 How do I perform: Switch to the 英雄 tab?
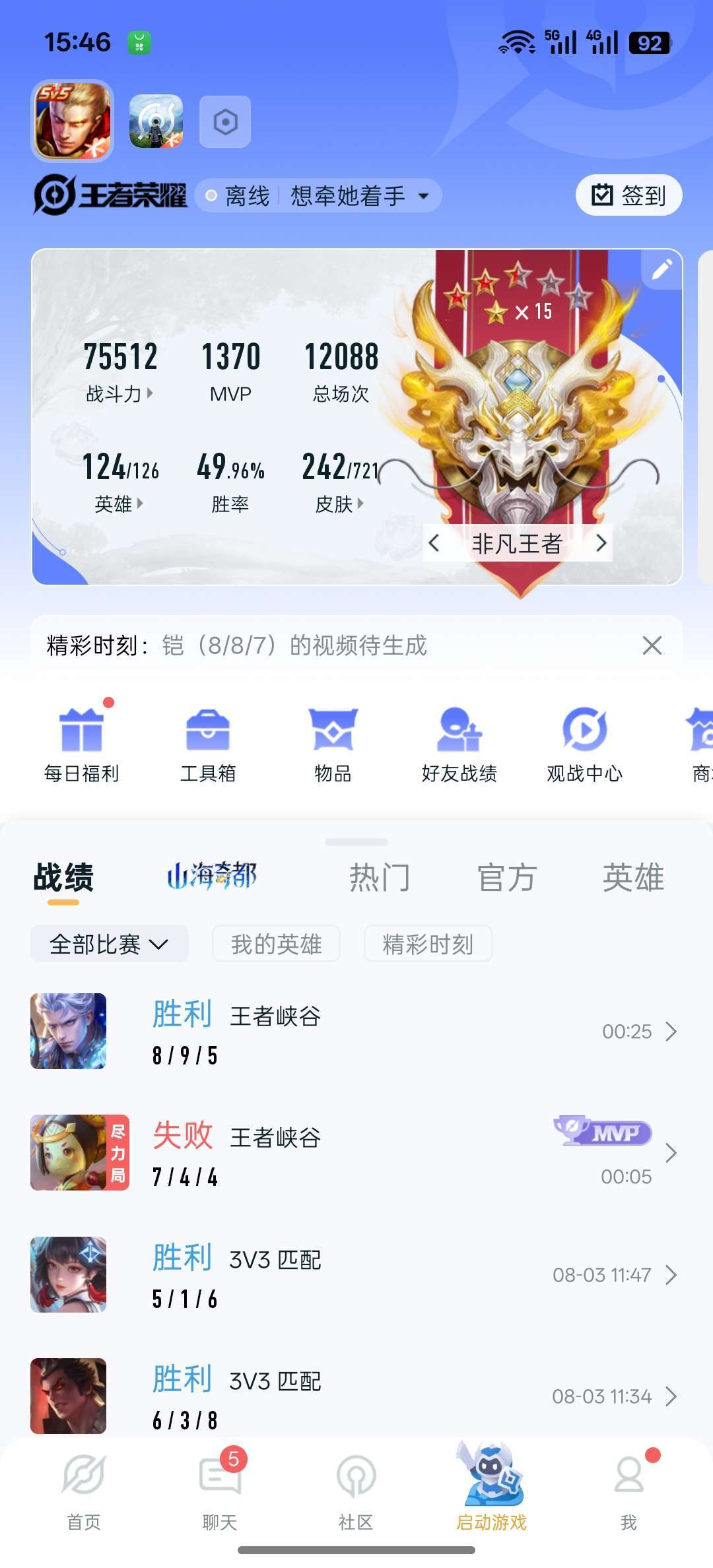click(634, 878)
